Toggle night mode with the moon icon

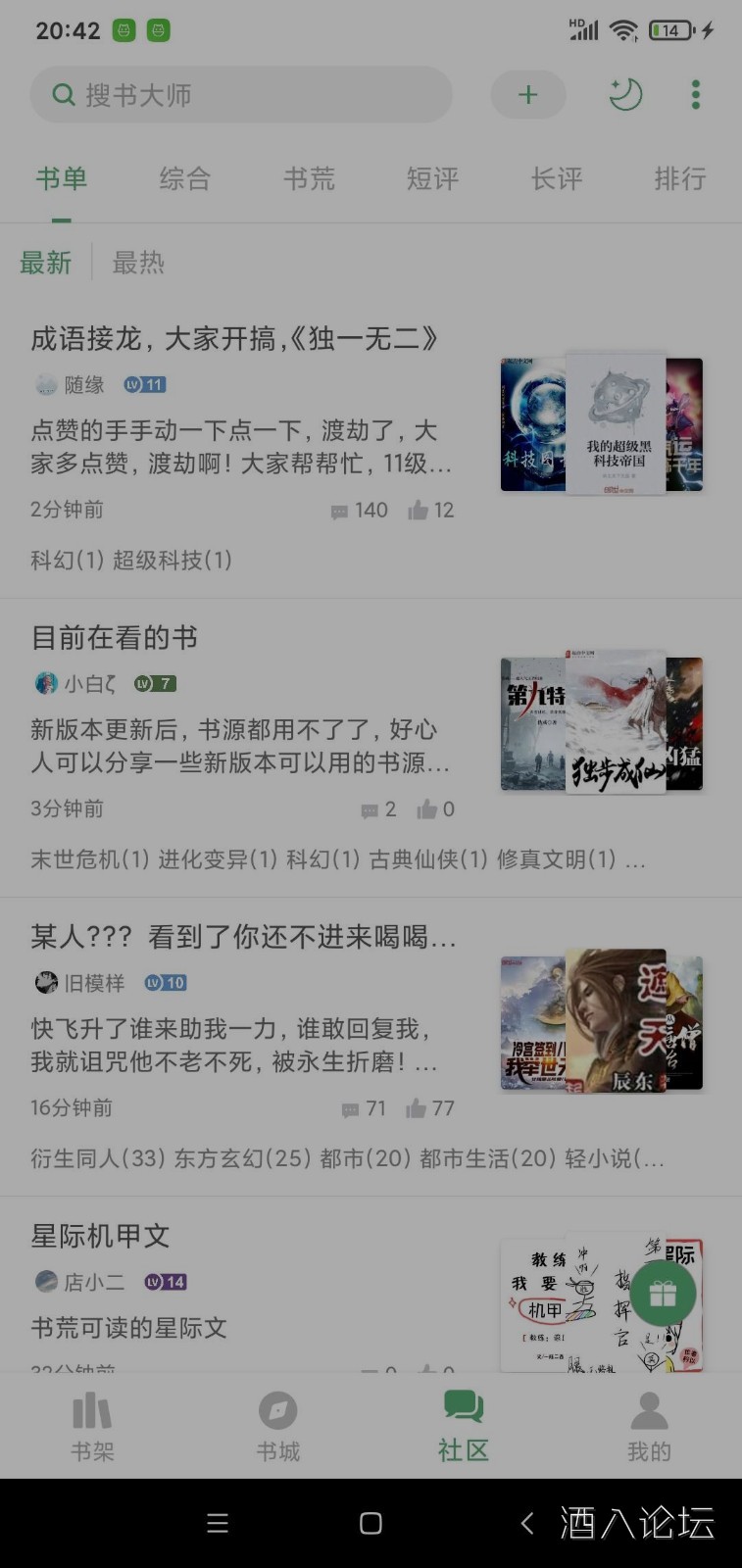(624, 95)
